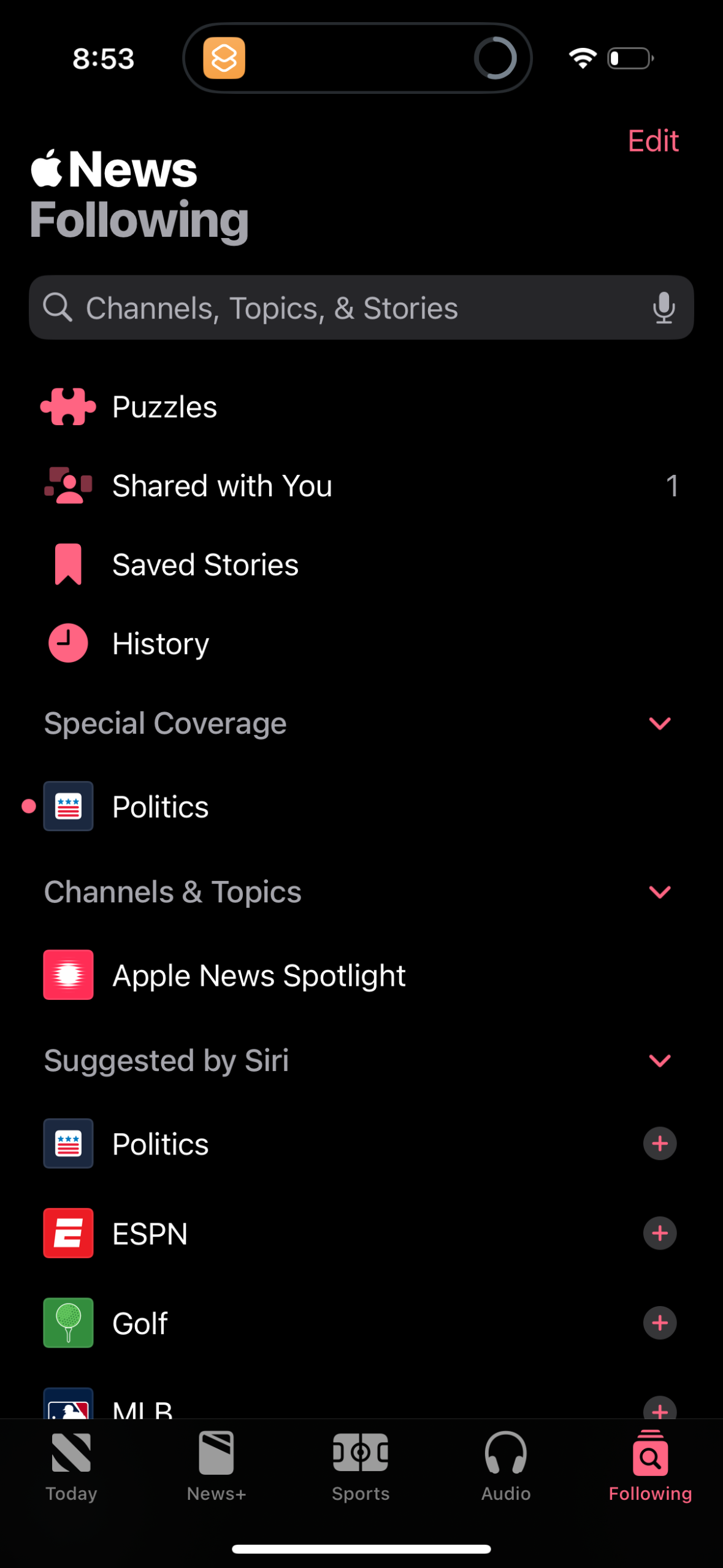Collapse the Special Coverage section
The height and width of the screenshot is (1568, 723).
660,724
